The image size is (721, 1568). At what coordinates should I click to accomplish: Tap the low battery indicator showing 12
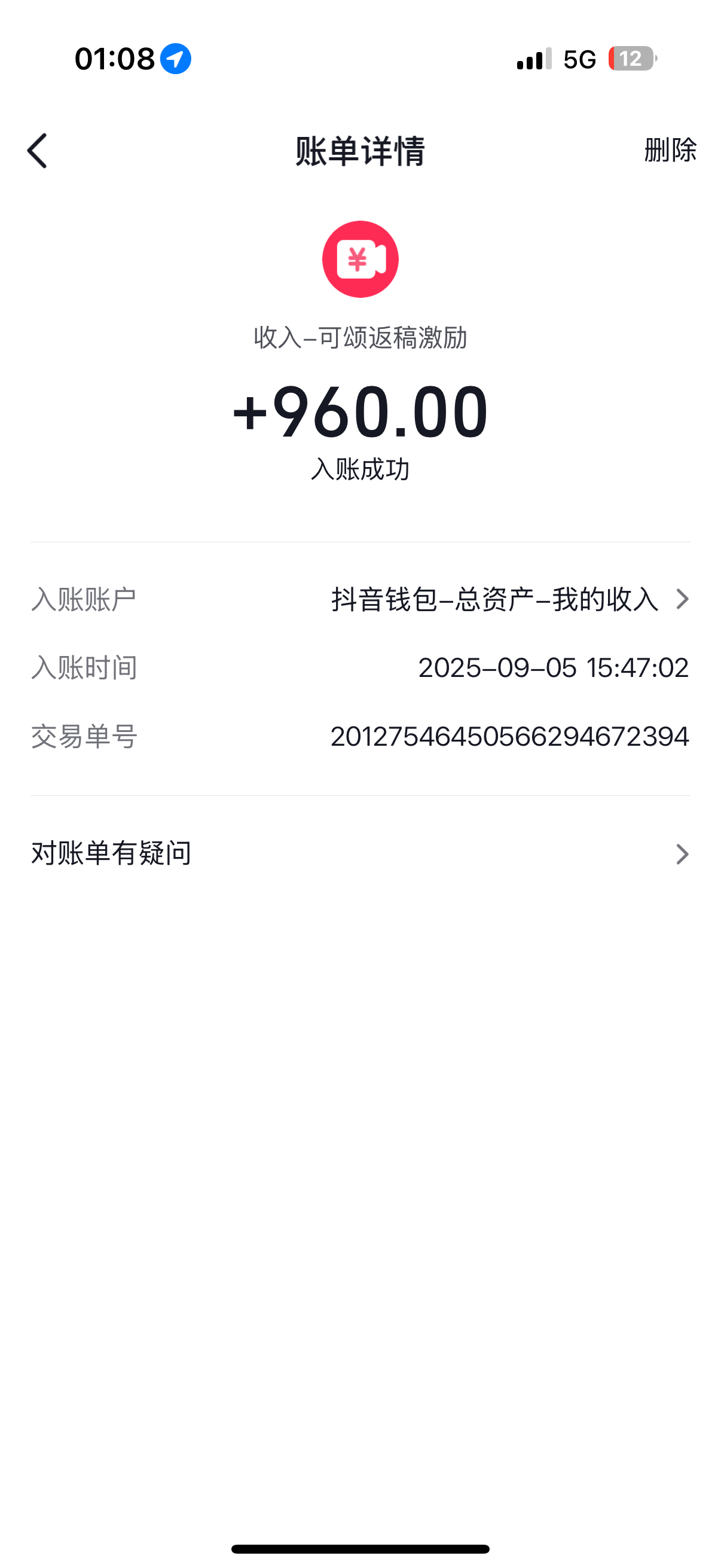(x=631, y=59)
